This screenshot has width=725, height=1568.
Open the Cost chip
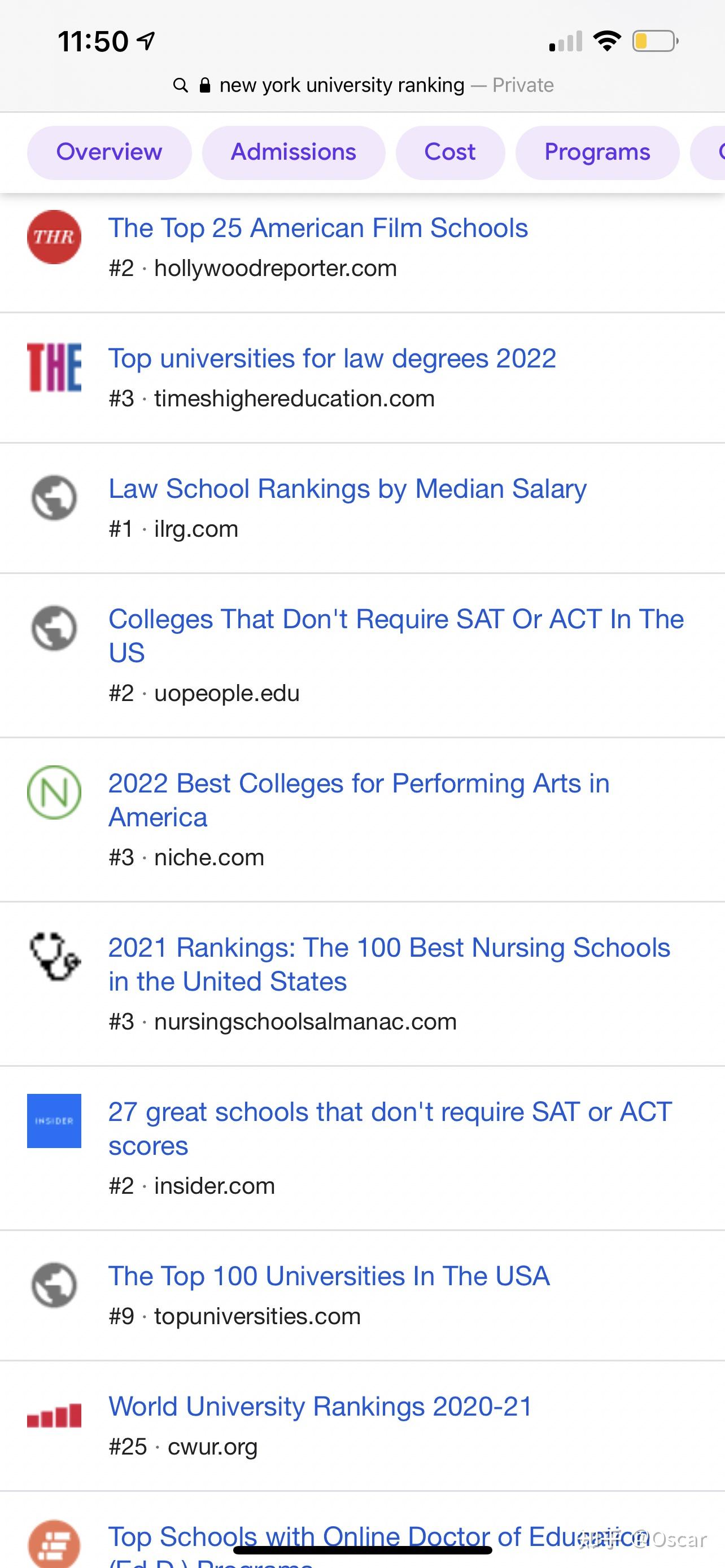450,152
